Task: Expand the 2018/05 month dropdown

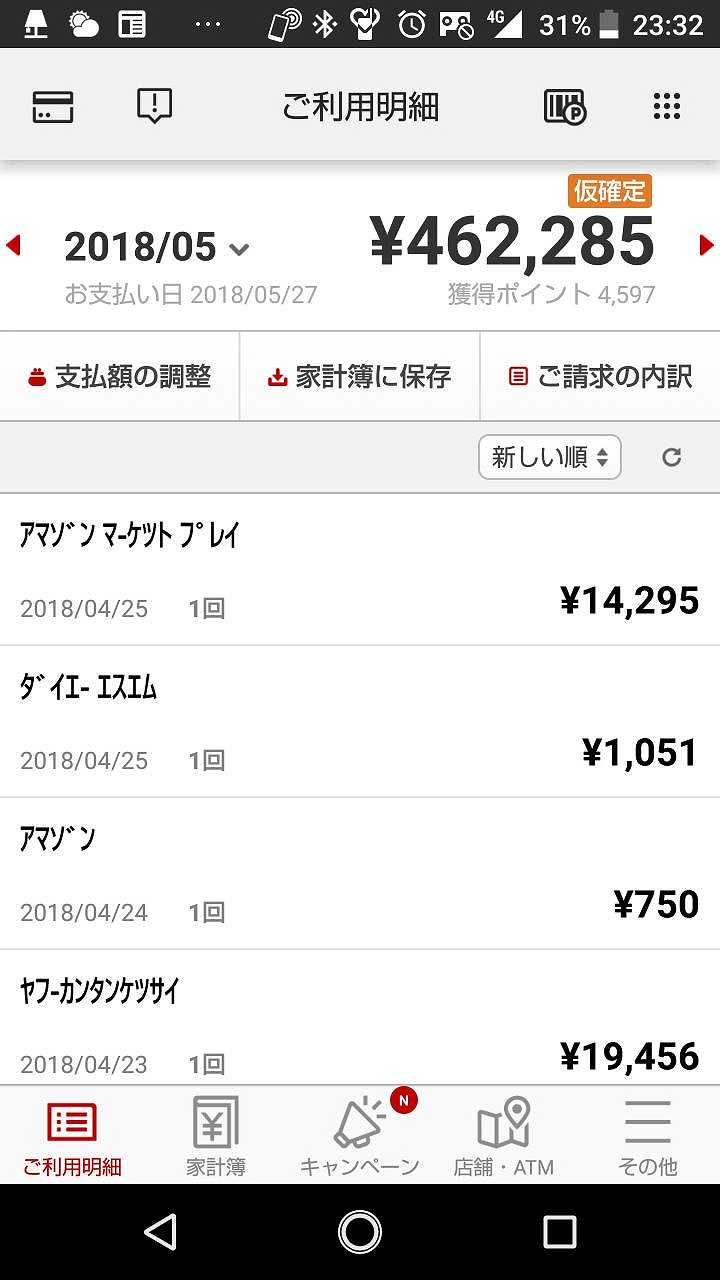Action: click(x=157, y=247)
